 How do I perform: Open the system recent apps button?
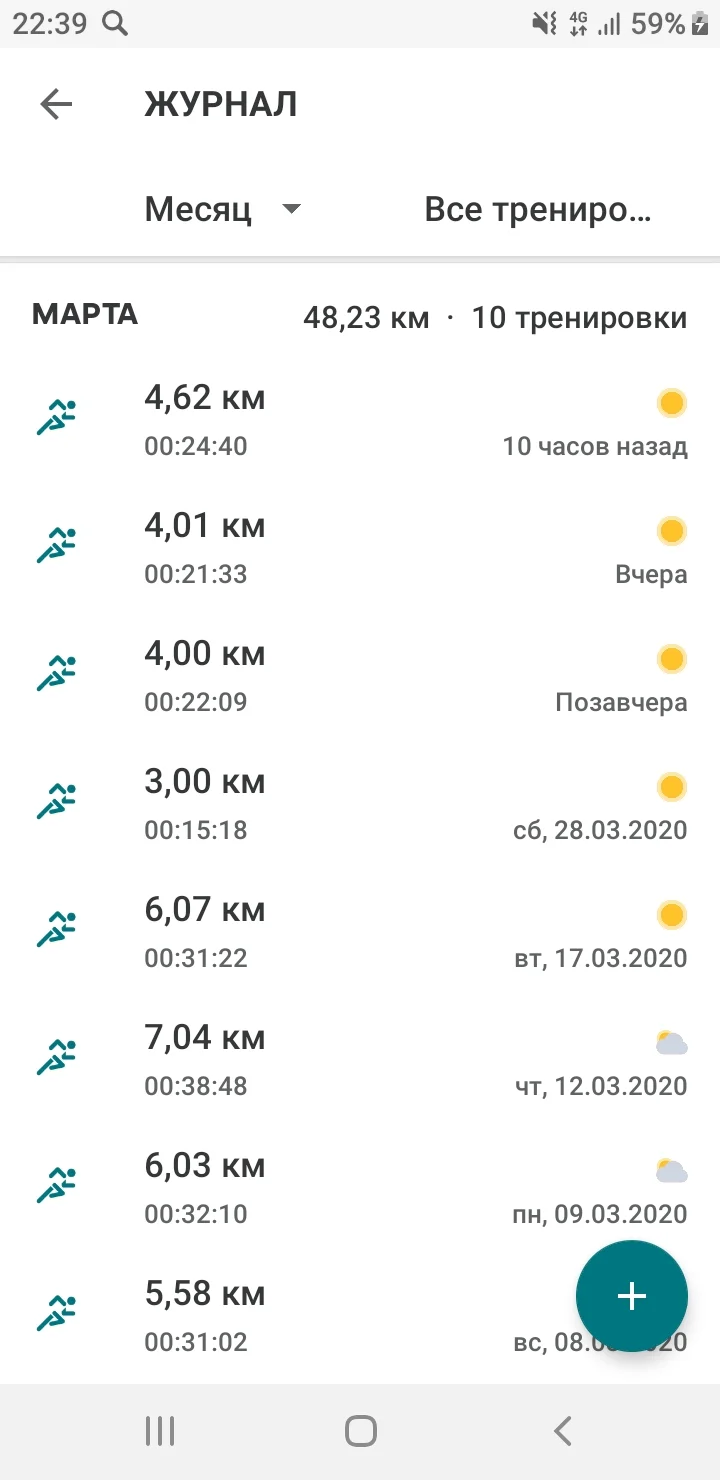pos(160,1431)
